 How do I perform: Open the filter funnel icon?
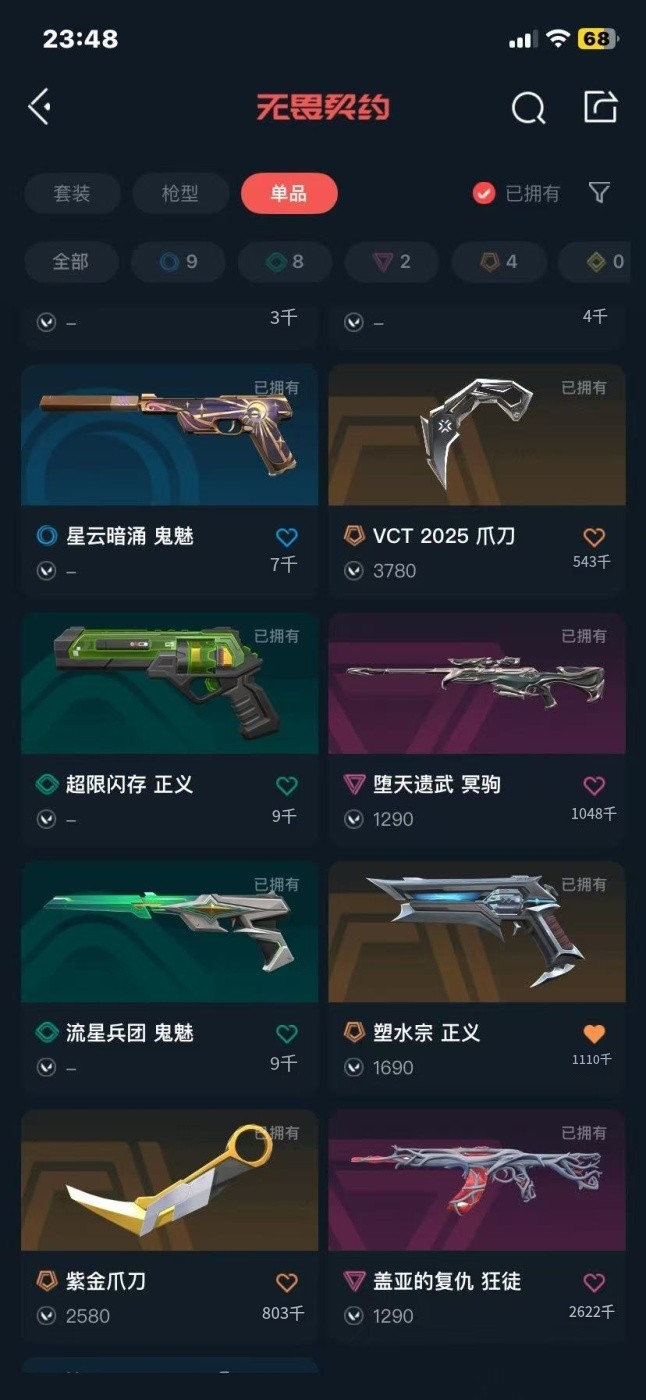[599, 193]
